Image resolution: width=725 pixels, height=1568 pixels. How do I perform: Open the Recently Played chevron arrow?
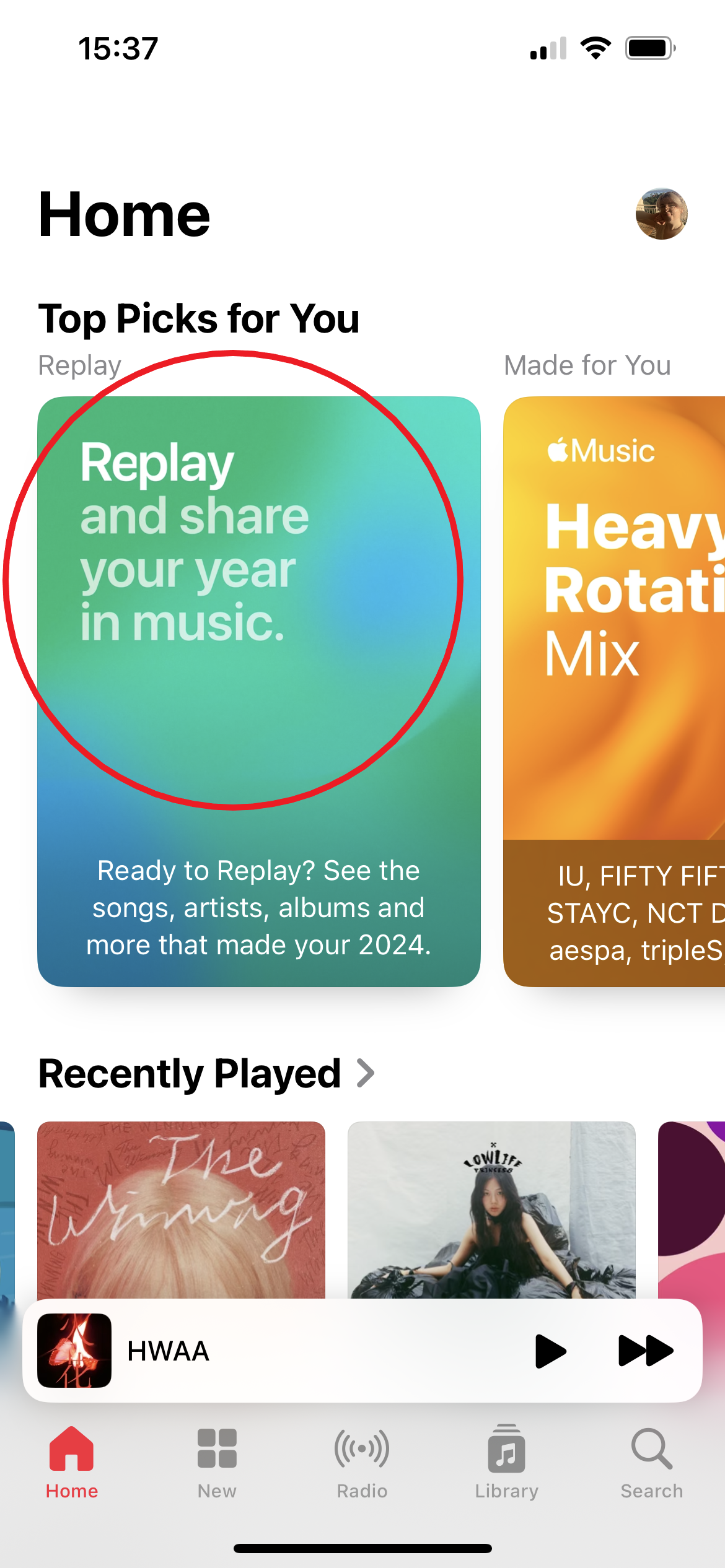click(x=365, y=1074)
